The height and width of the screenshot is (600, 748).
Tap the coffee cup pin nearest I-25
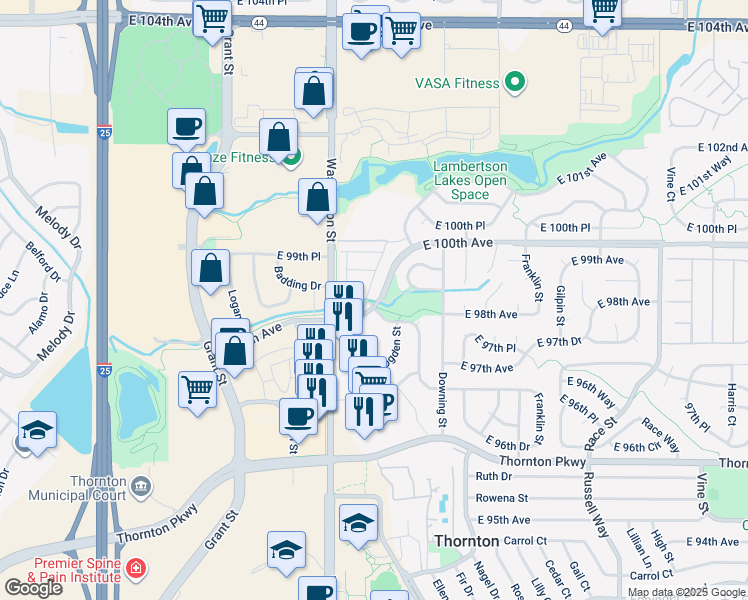(186, 127)
